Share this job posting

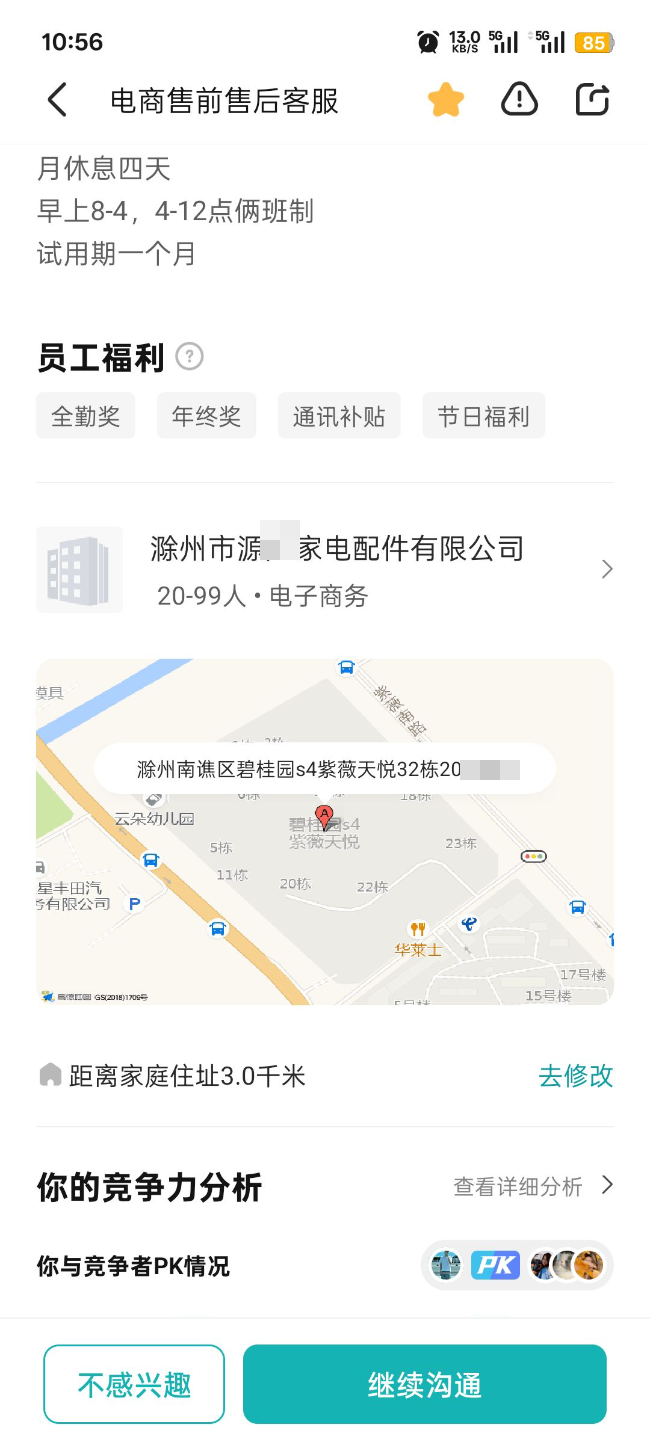[x=592, y=100]
